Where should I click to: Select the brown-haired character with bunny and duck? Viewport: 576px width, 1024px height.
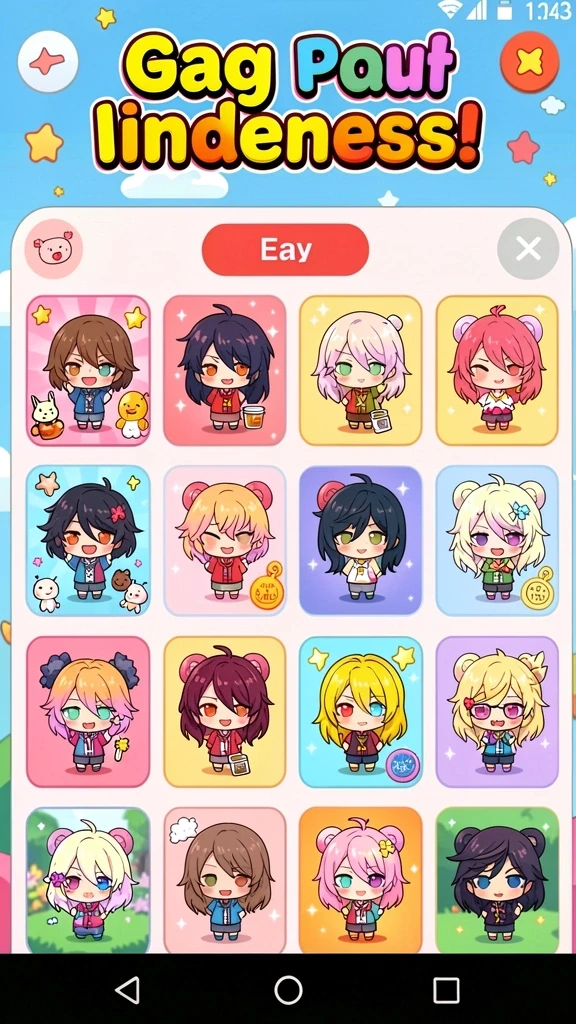(88, 370)
